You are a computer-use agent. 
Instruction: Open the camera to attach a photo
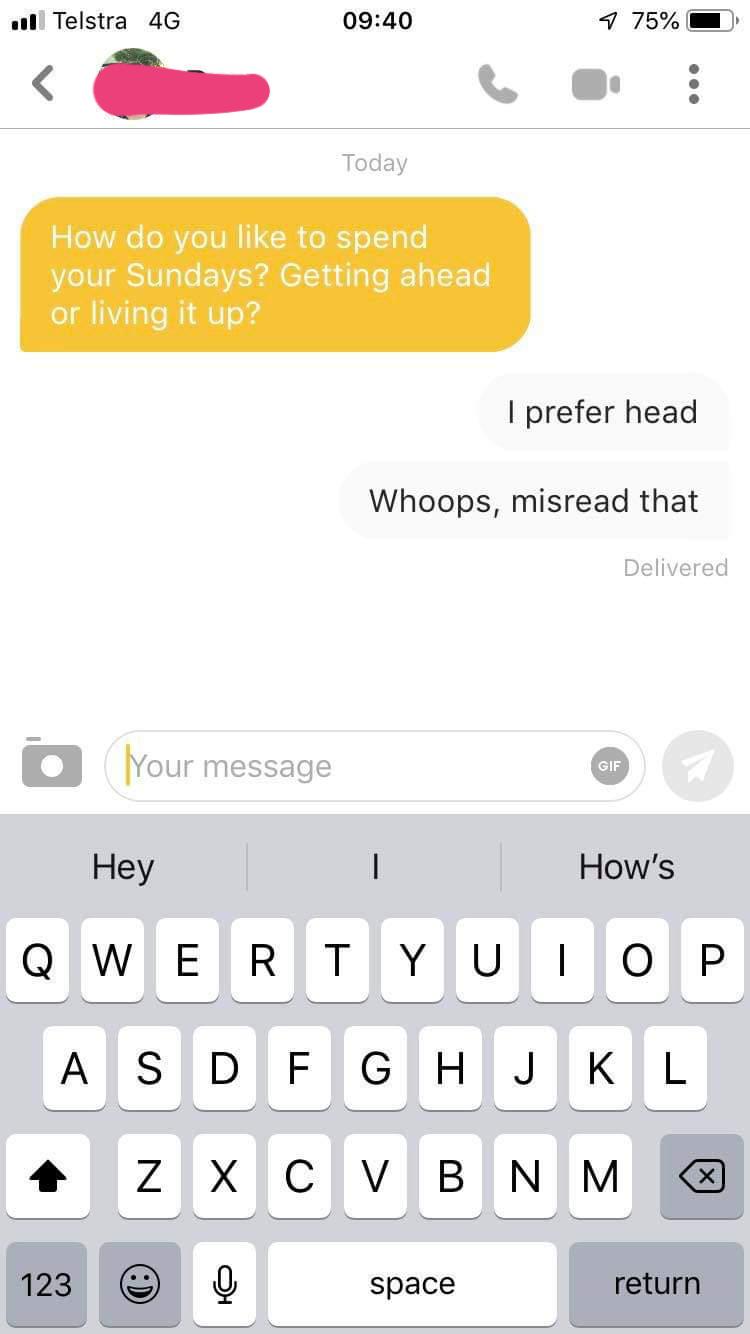(x=52, y=764)
